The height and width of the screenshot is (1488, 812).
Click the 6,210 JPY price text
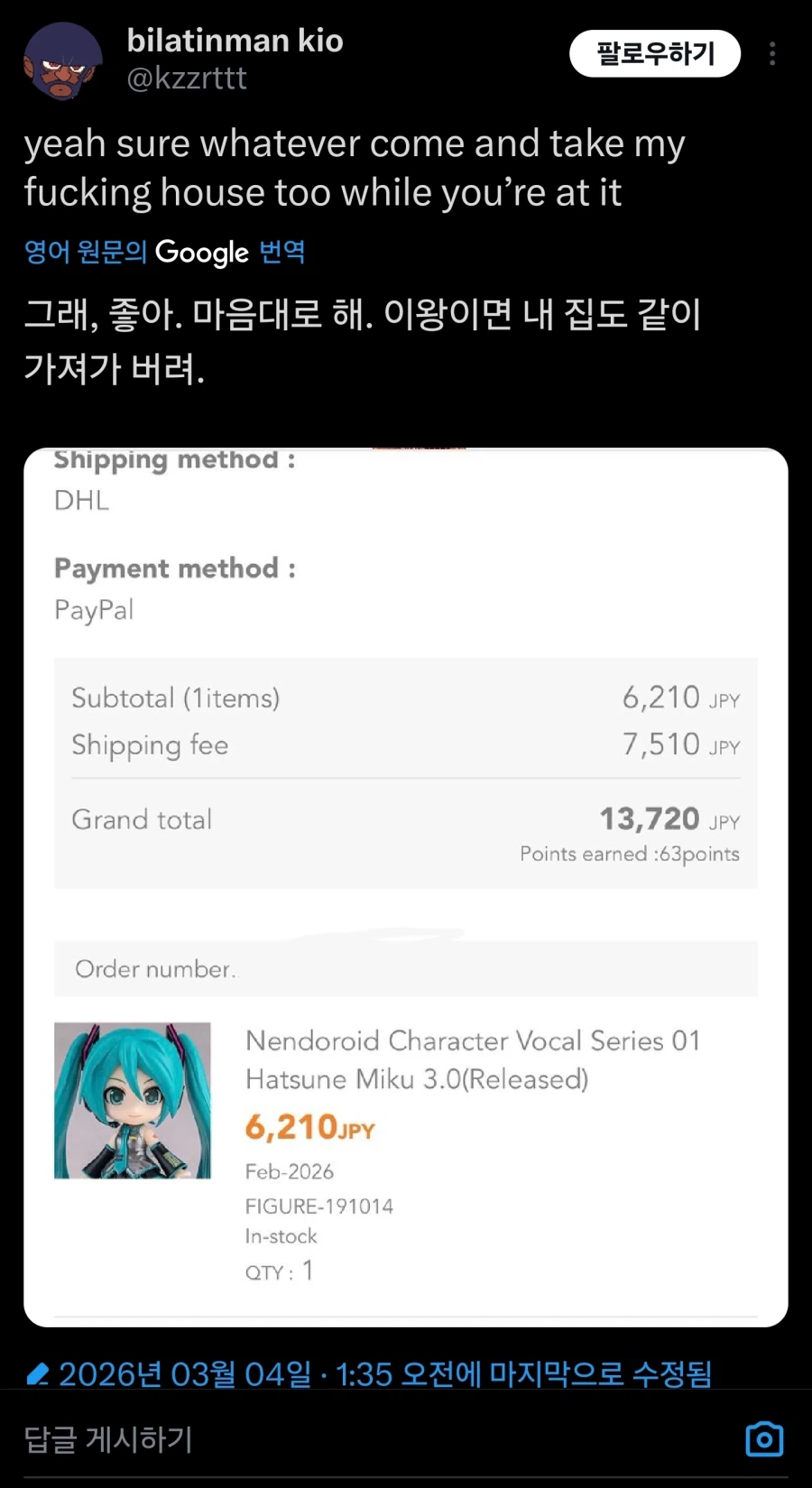pos(309,1127)
